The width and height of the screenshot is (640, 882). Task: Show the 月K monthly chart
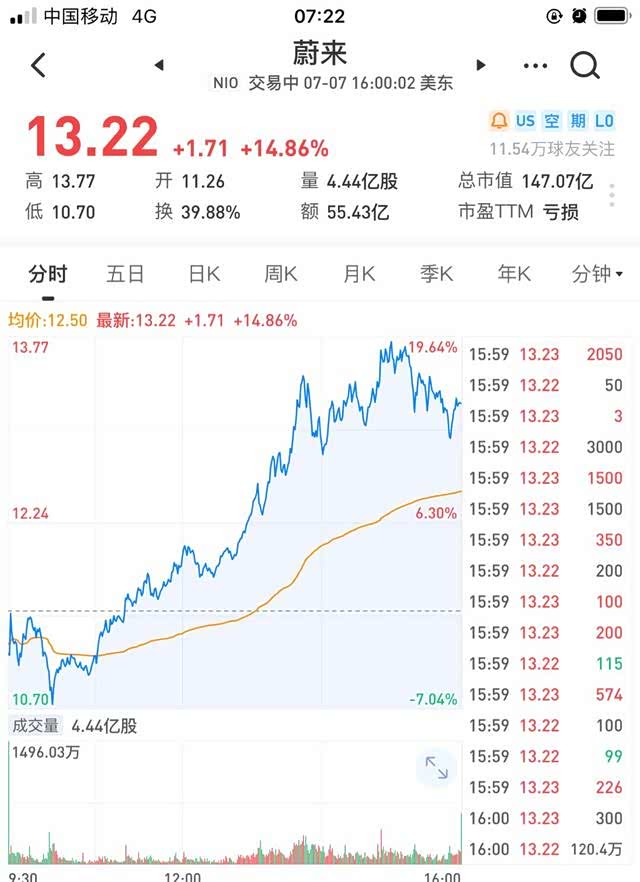point(358,274)
